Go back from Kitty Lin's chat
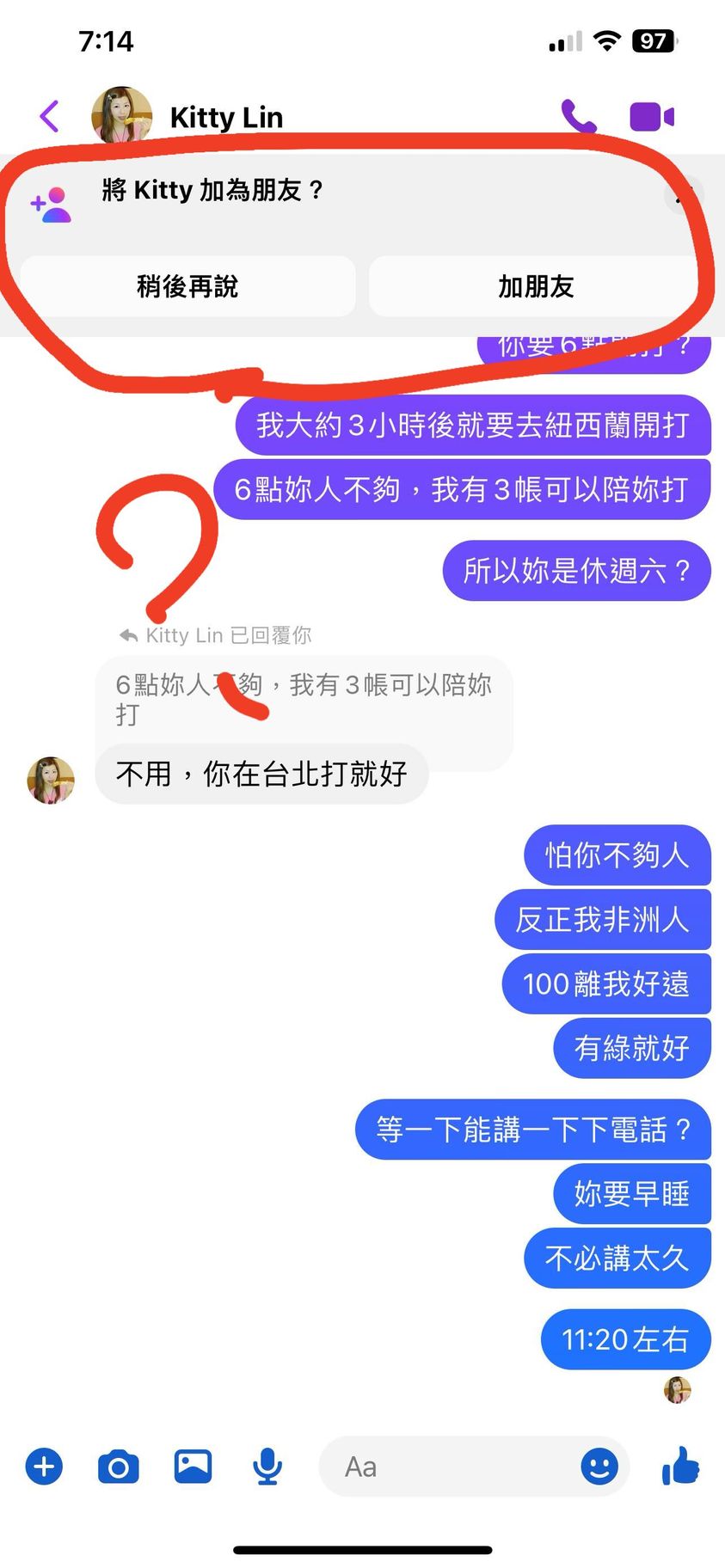This screenshot has width=725, height=1568. [x=50, y=116]
